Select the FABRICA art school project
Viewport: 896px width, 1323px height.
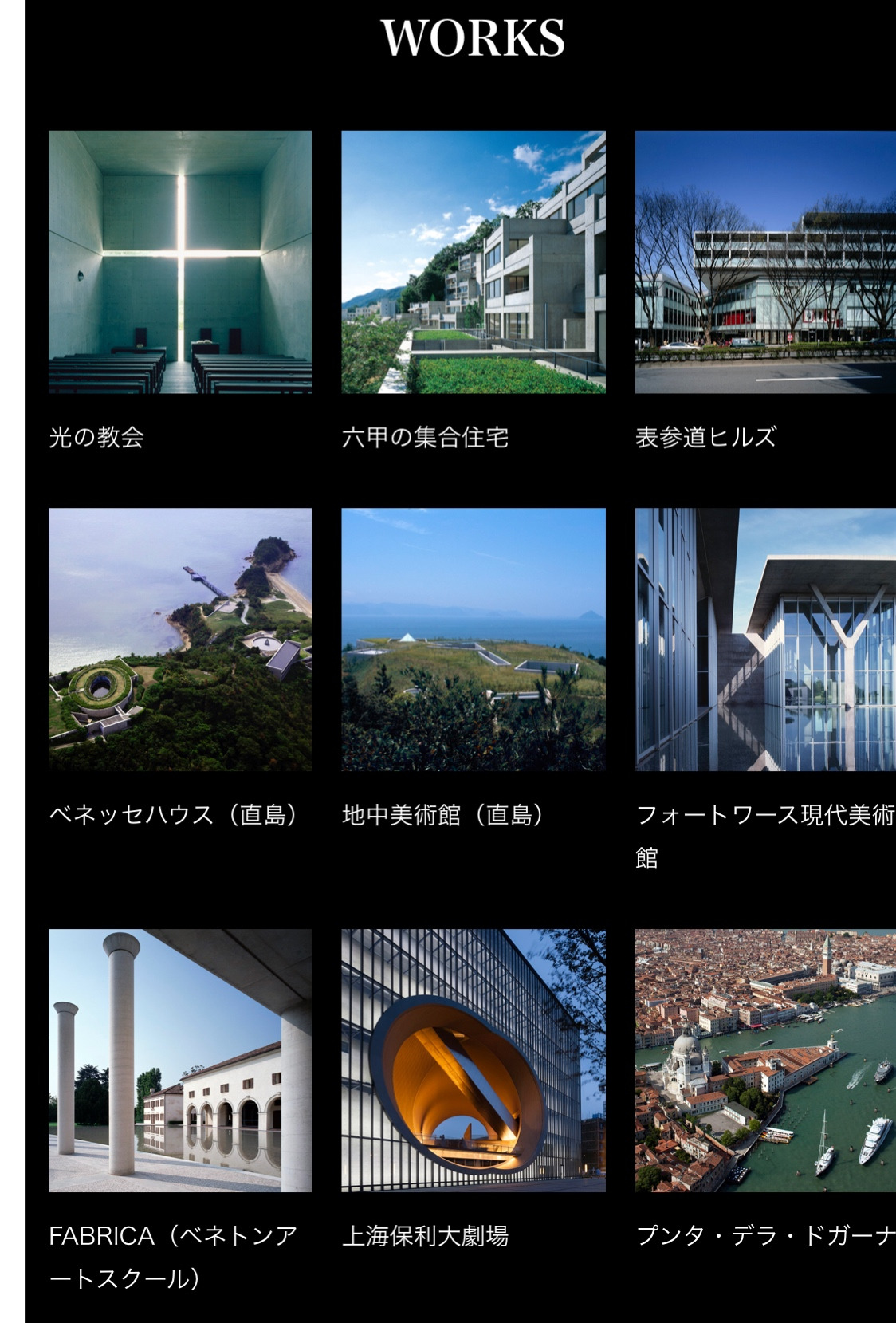[x=180, y=1061]
